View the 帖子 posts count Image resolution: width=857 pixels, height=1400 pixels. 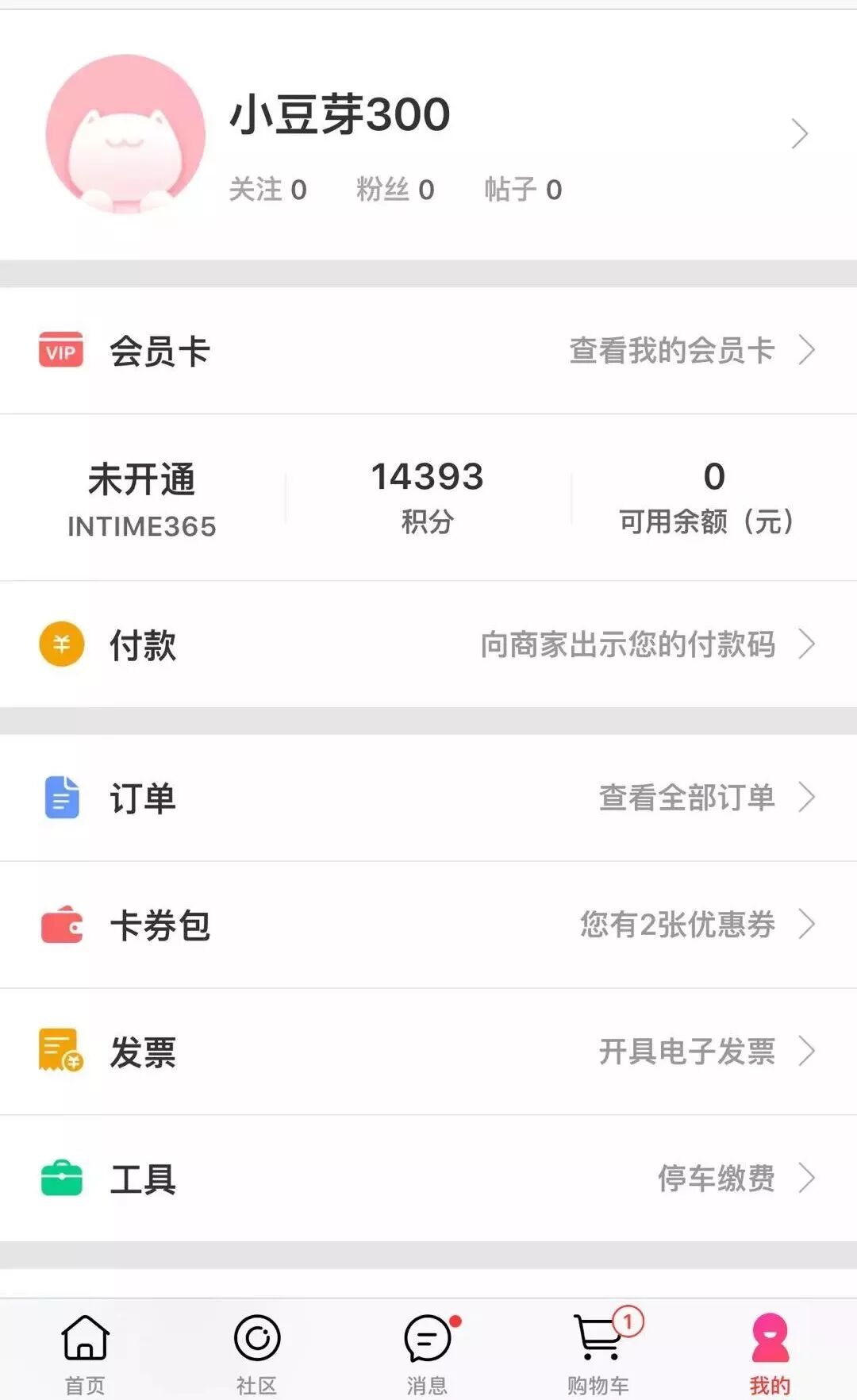(523, 190)
